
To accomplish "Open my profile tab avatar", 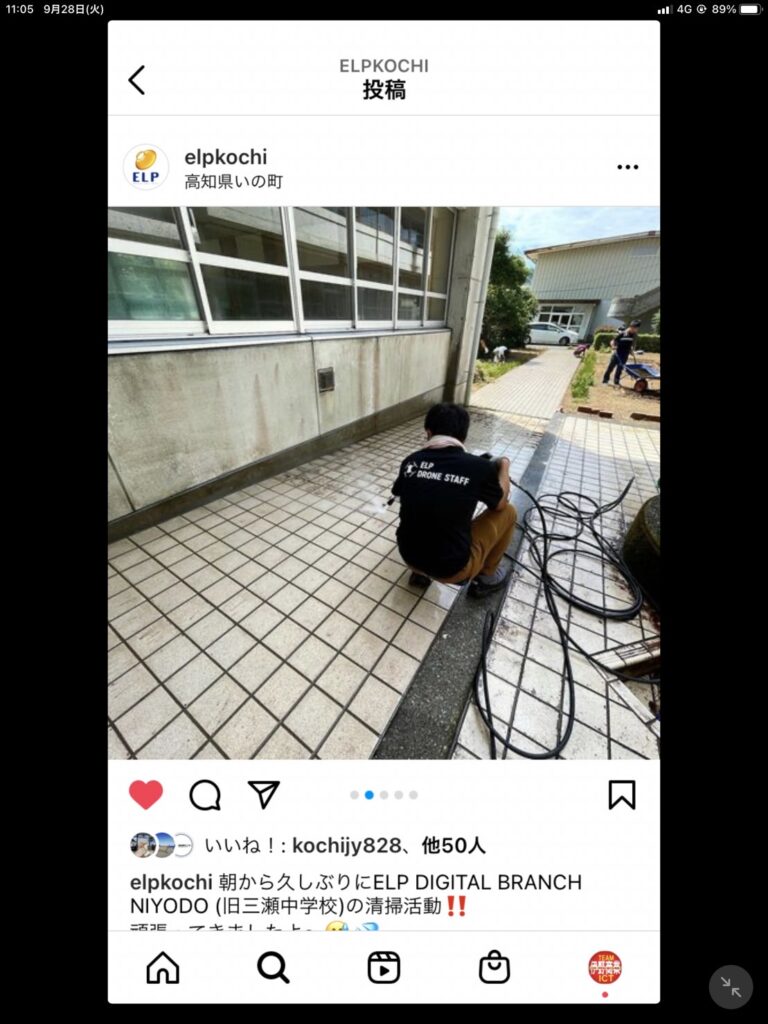I will click(604, 967).
